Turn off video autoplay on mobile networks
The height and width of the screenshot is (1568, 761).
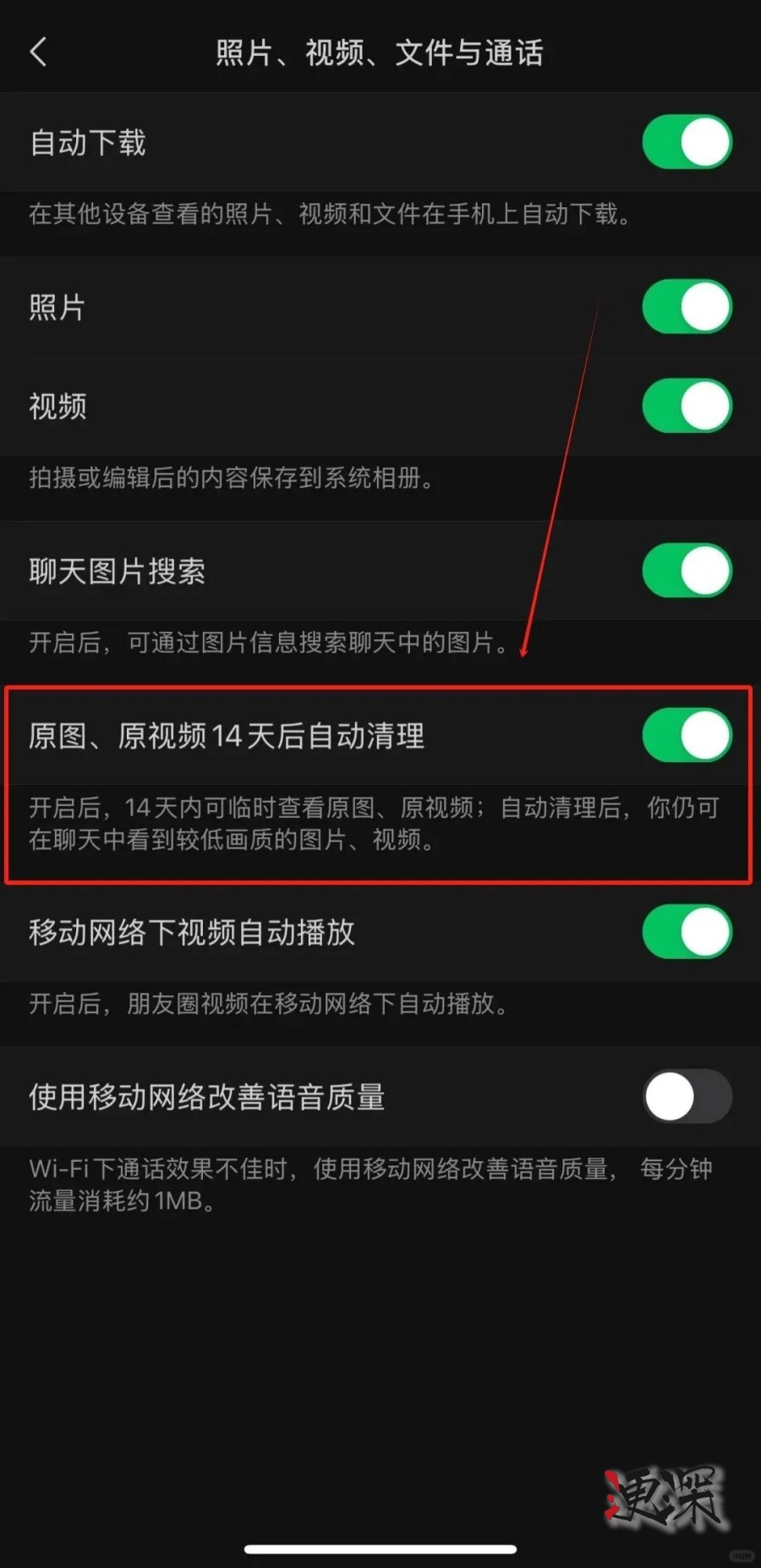(687, 931)
